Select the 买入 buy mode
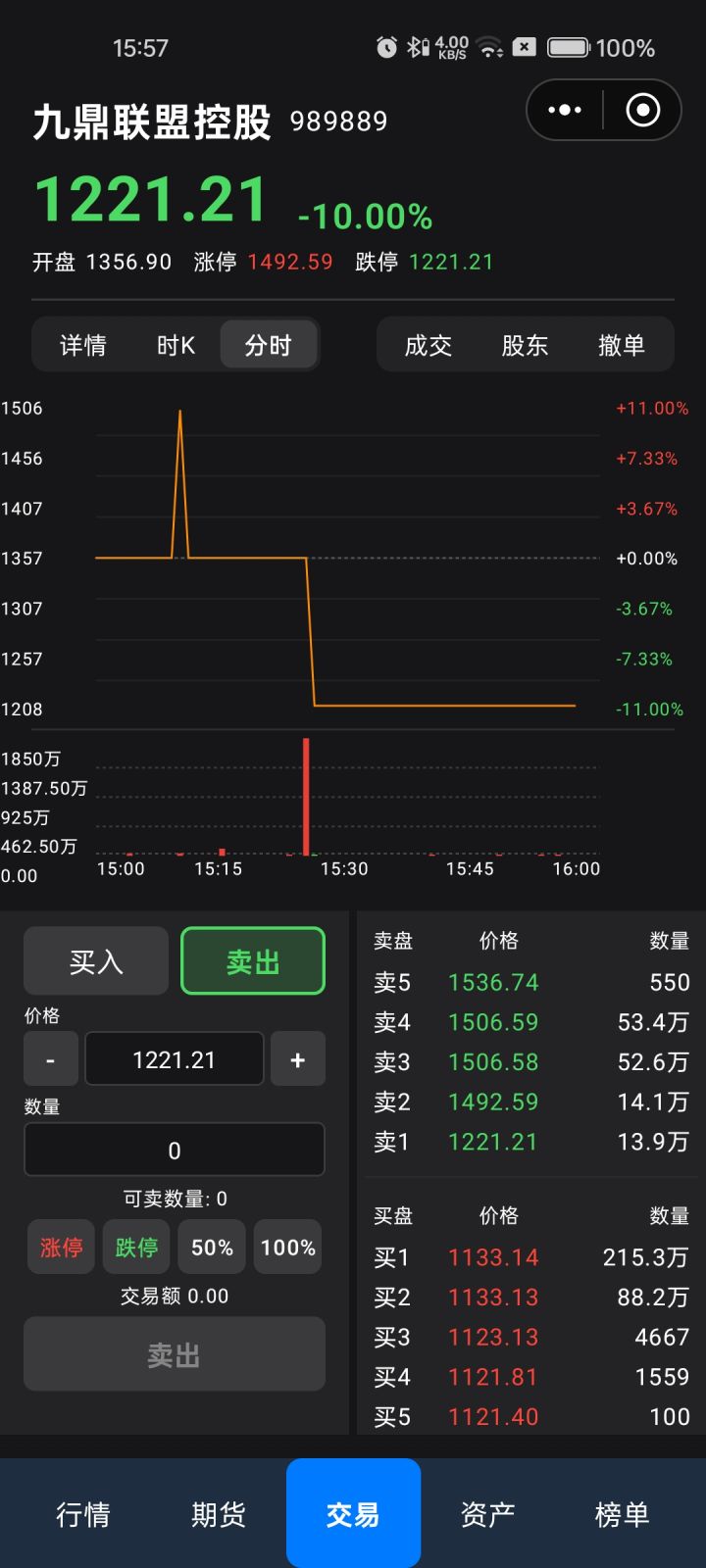Viewport: 706px width, 1568px height. tap(96, 961)
